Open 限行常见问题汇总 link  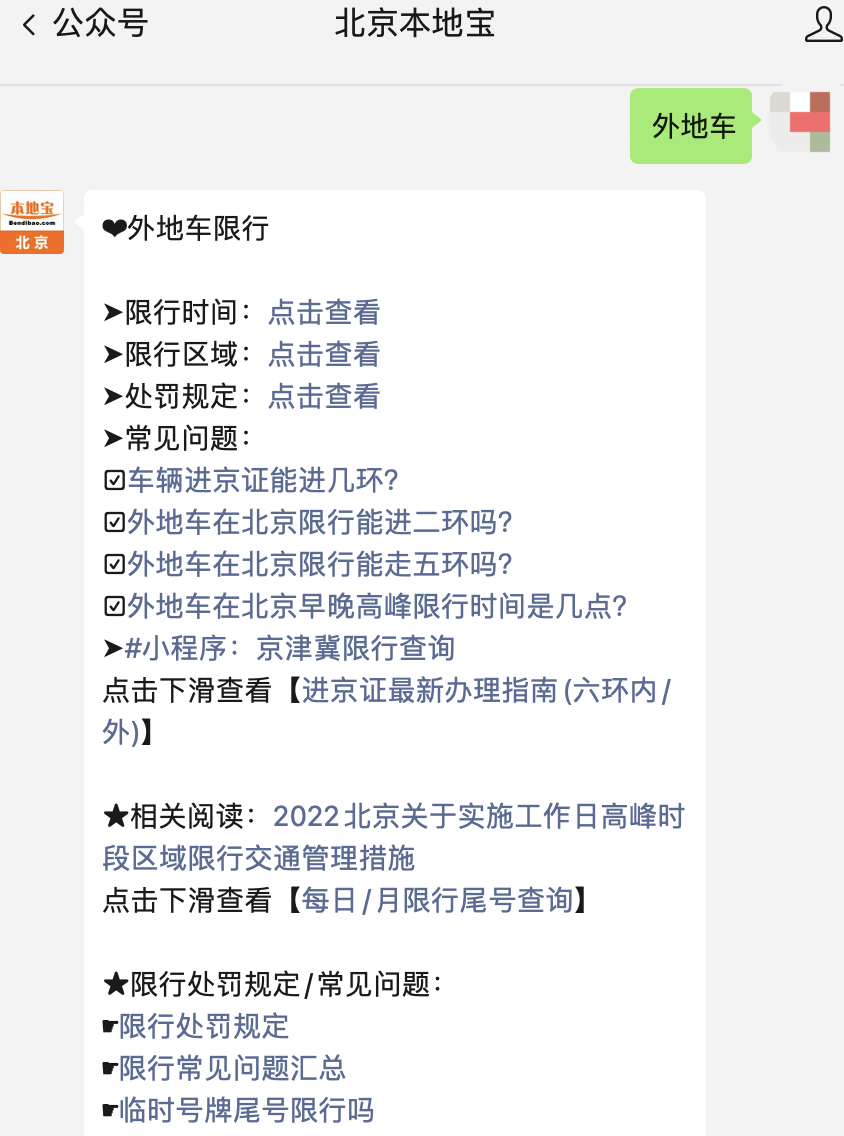[232, 1069]
